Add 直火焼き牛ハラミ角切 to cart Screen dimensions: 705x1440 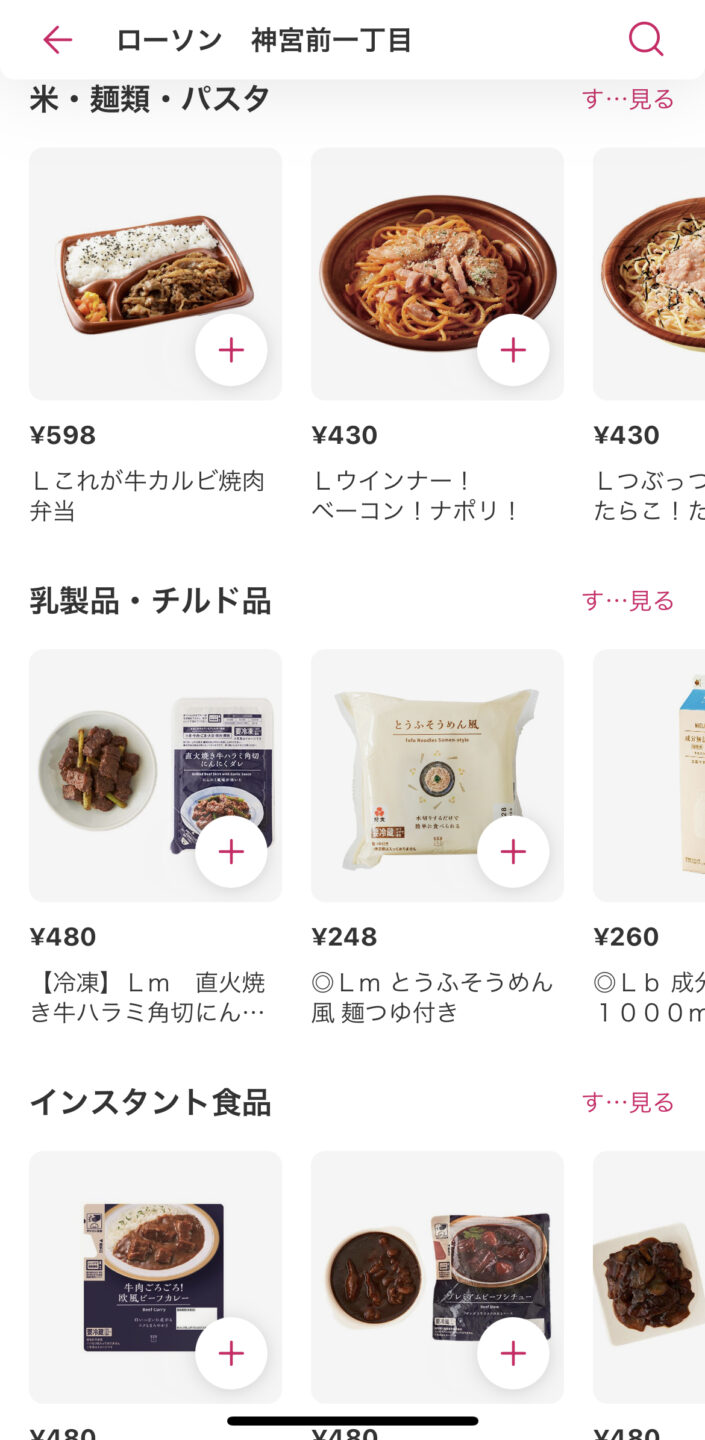(231, 852)
